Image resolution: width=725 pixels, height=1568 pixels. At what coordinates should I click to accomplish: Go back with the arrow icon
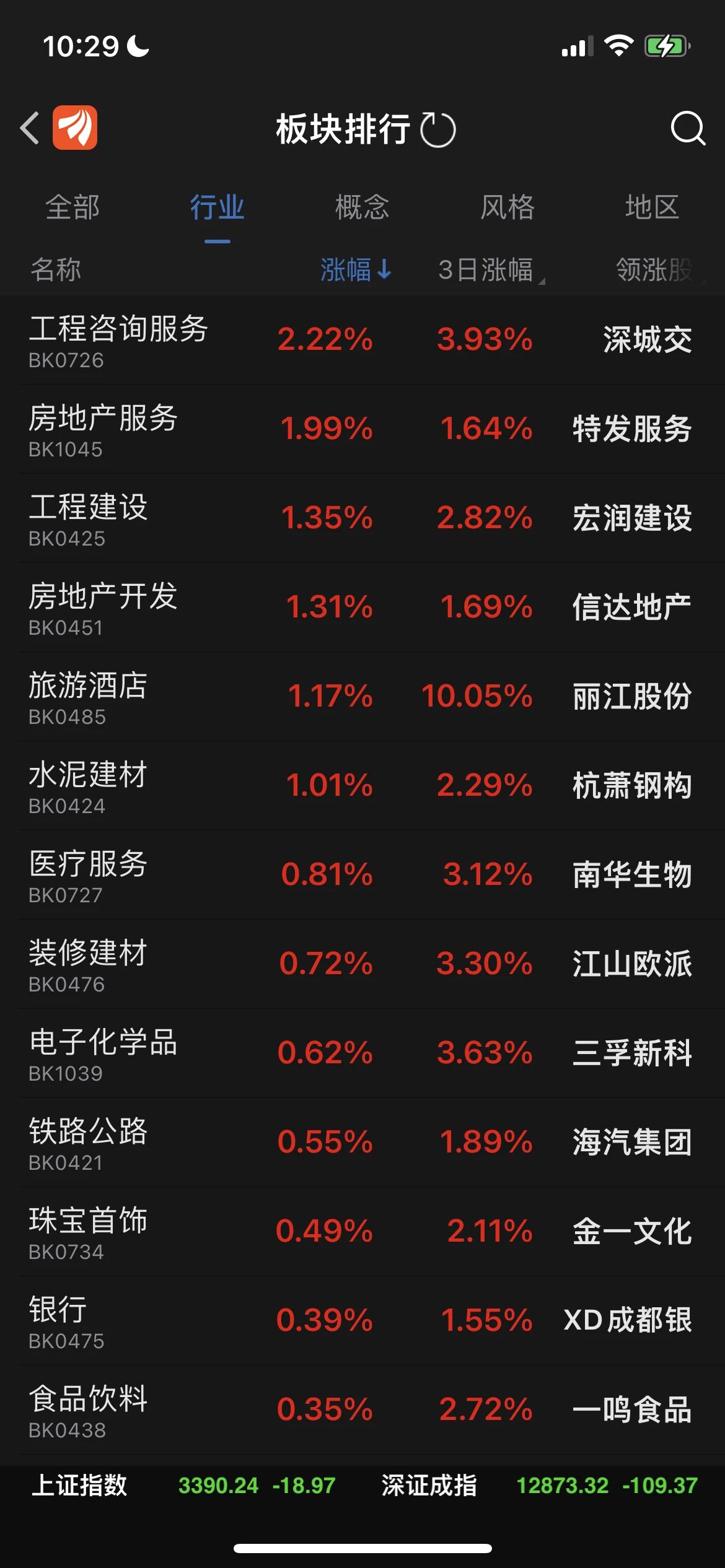30,128
